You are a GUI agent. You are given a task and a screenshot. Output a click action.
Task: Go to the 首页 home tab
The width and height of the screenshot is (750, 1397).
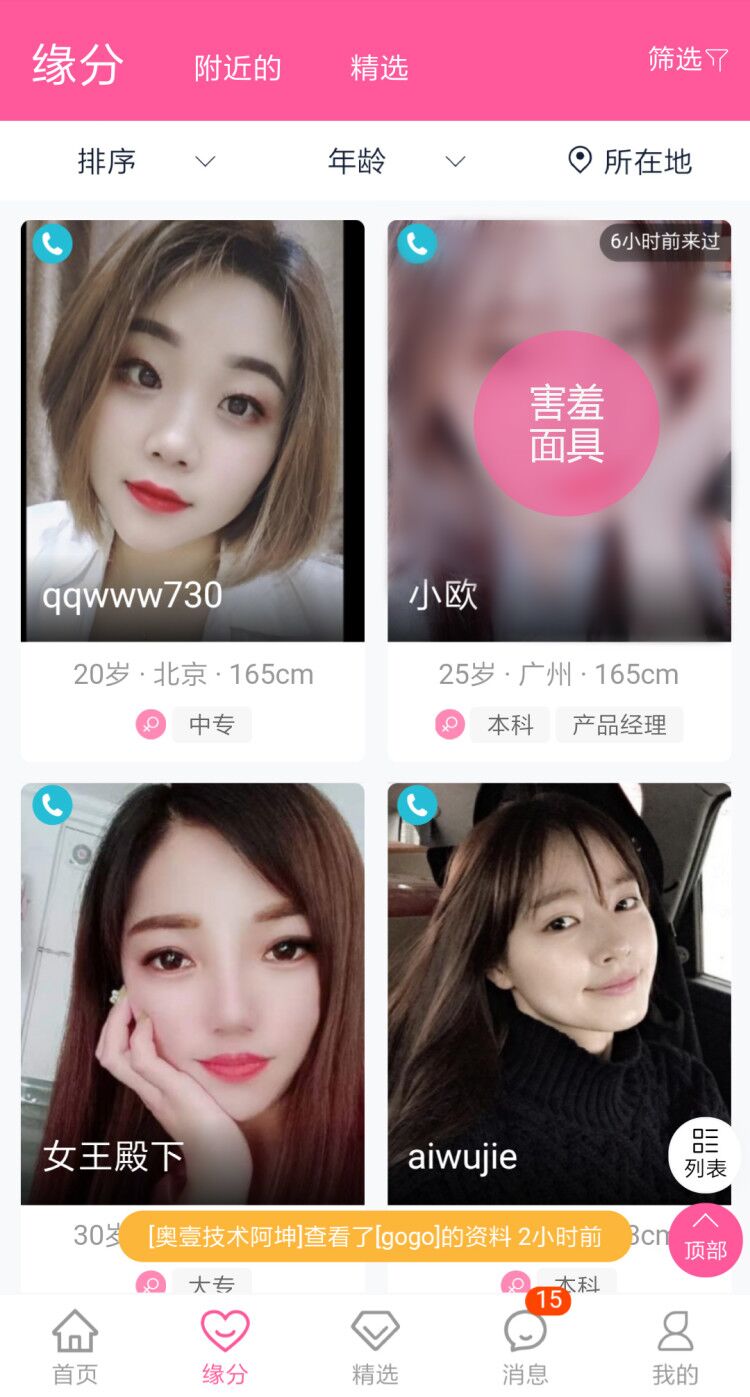75,1347
